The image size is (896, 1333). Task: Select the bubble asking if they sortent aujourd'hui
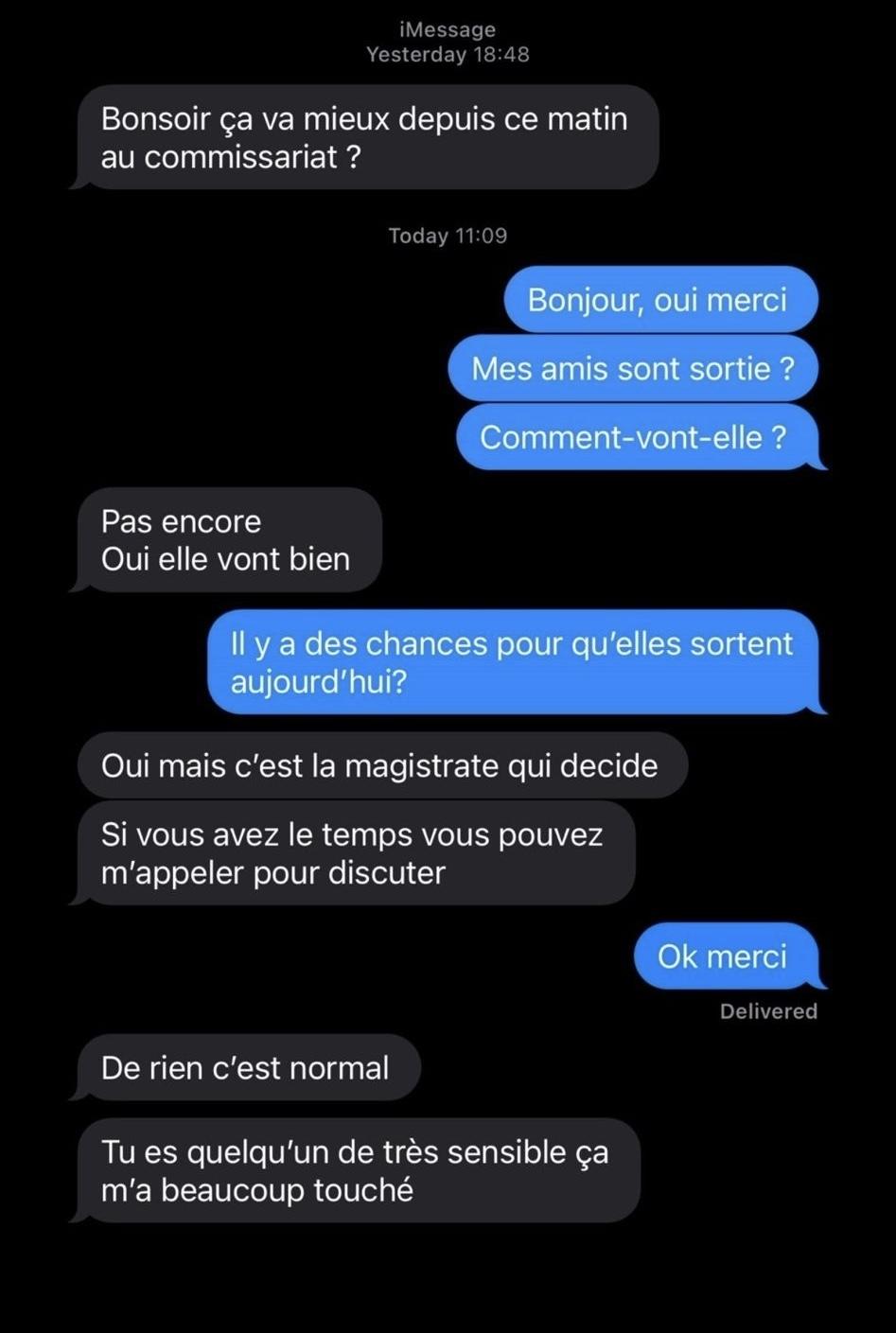pyautogui.click(x=516, y=662)
